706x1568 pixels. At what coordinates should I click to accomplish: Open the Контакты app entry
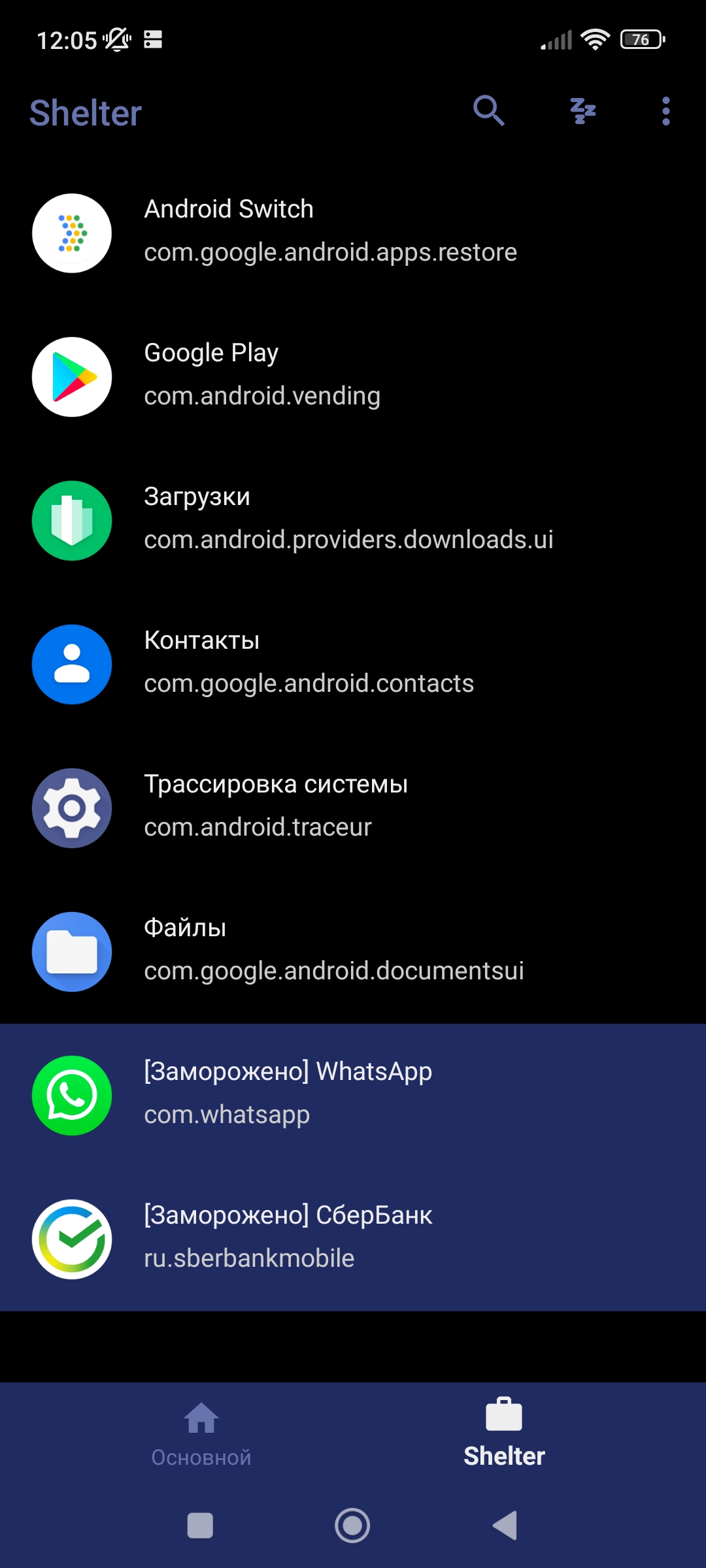click(353, 664)
